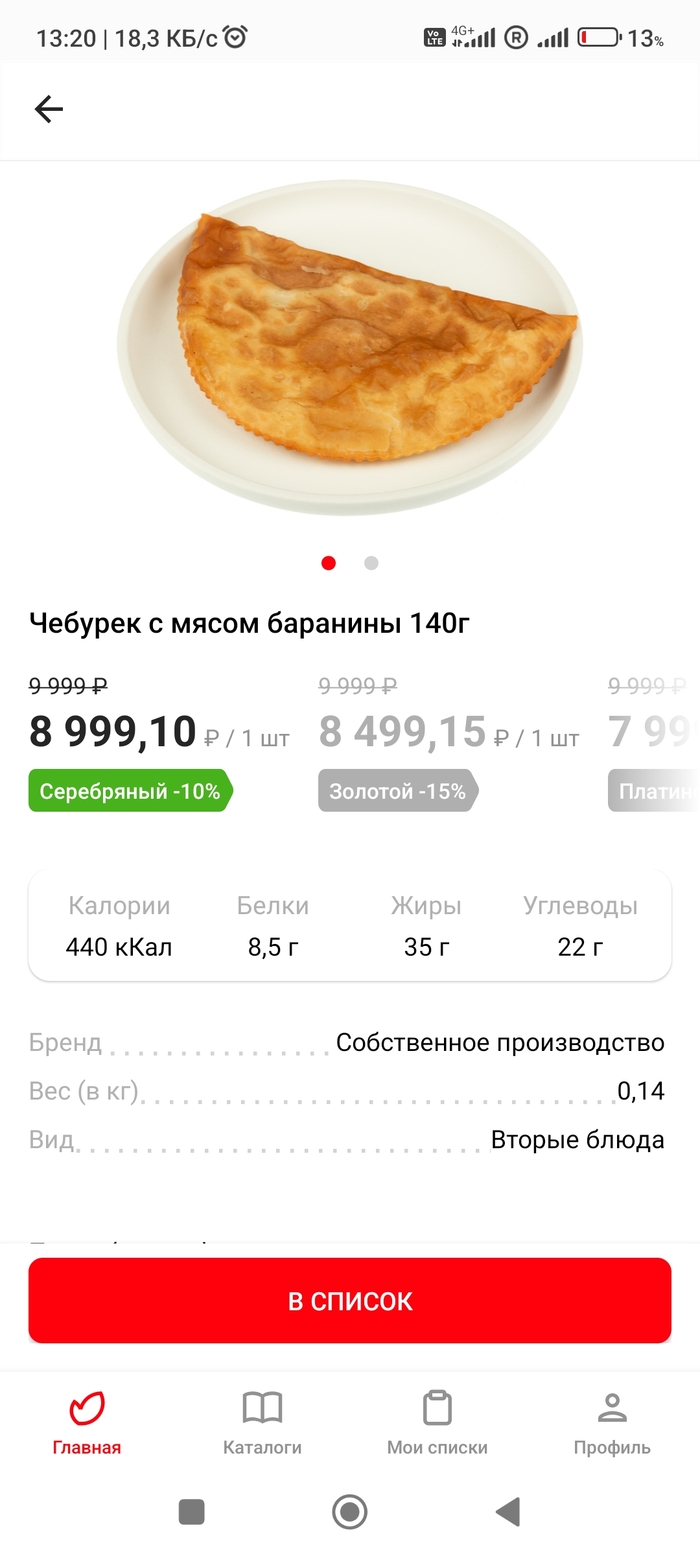Switch to the Главная tab
The image size is (700, 1556).
pyautogui.click(x=87, y=1422)
